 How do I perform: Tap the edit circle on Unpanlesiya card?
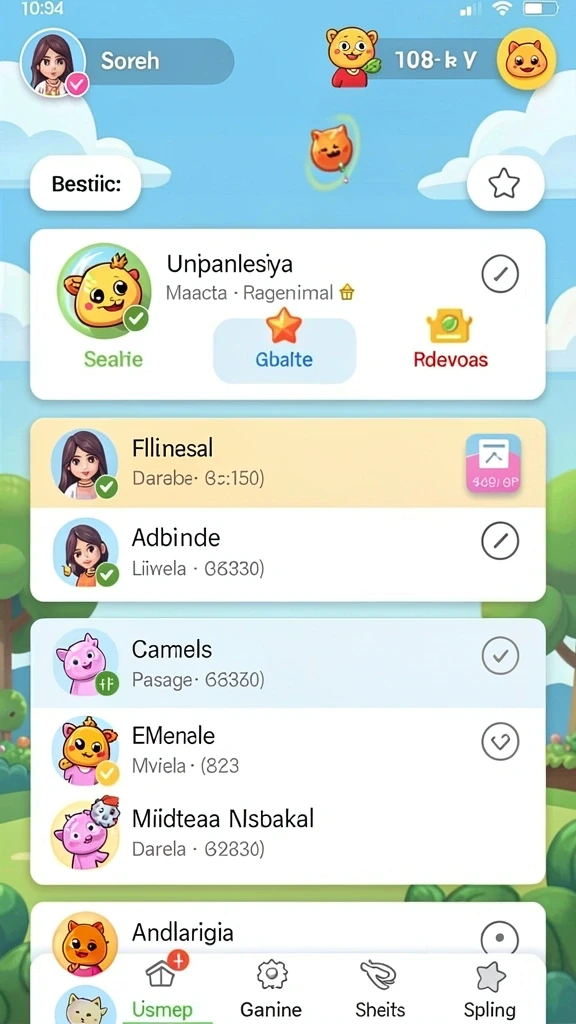click(x=500, y=274)
